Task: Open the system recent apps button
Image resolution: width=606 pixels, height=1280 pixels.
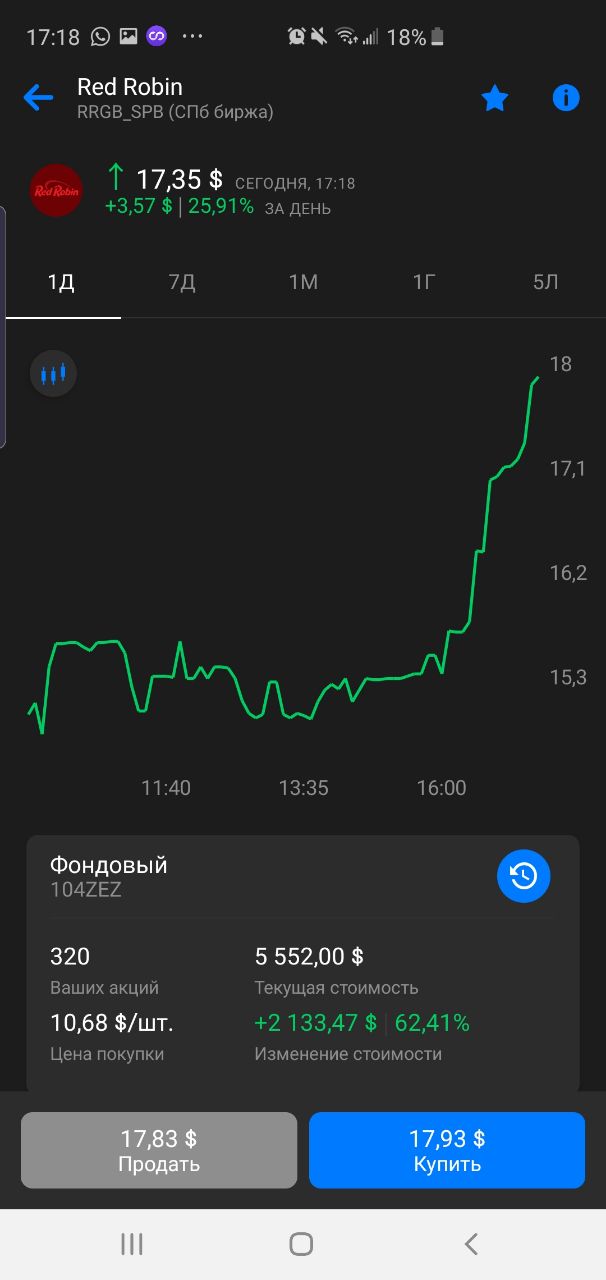Action: point(132,1243)
